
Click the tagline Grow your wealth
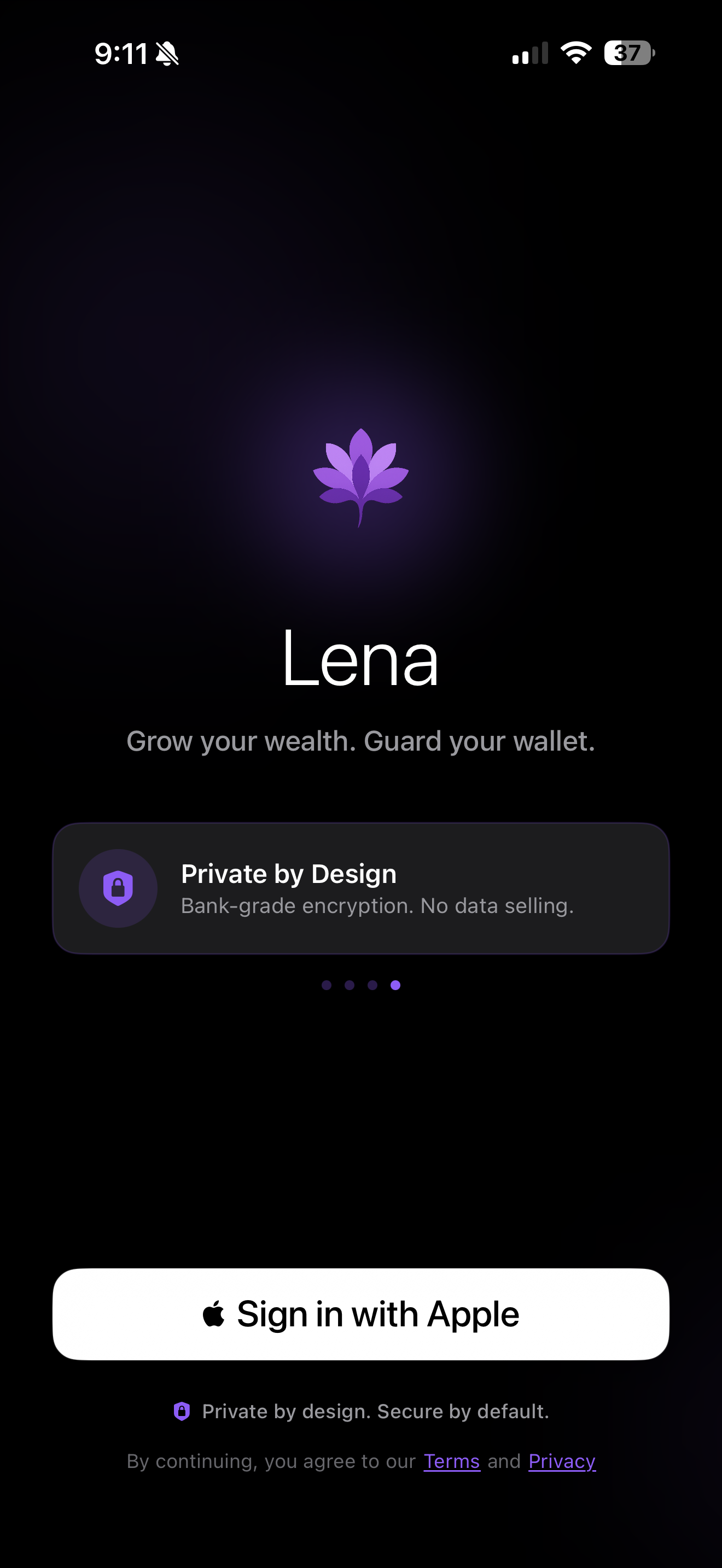coord(361,741)
